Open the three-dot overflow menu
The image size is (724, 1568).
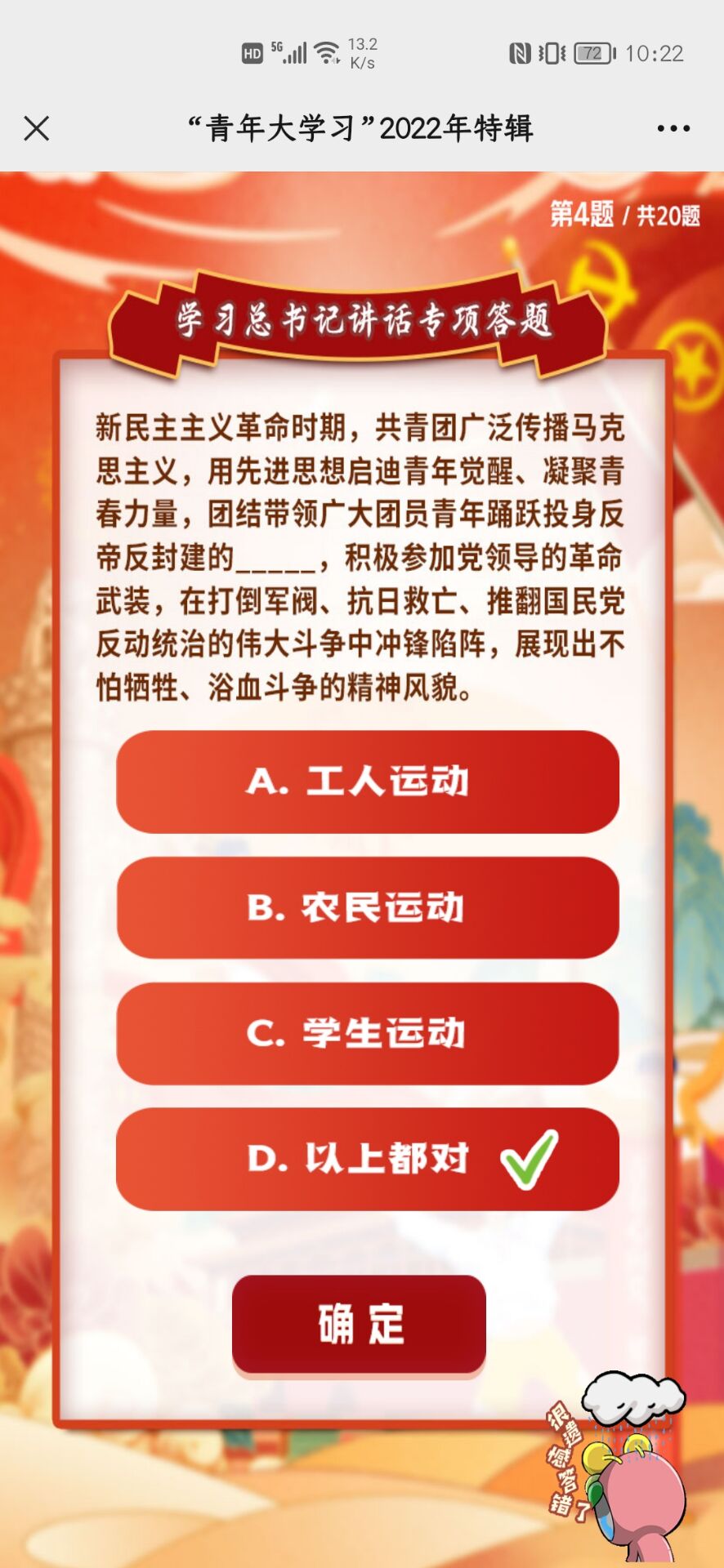click(x=673, y=128)
